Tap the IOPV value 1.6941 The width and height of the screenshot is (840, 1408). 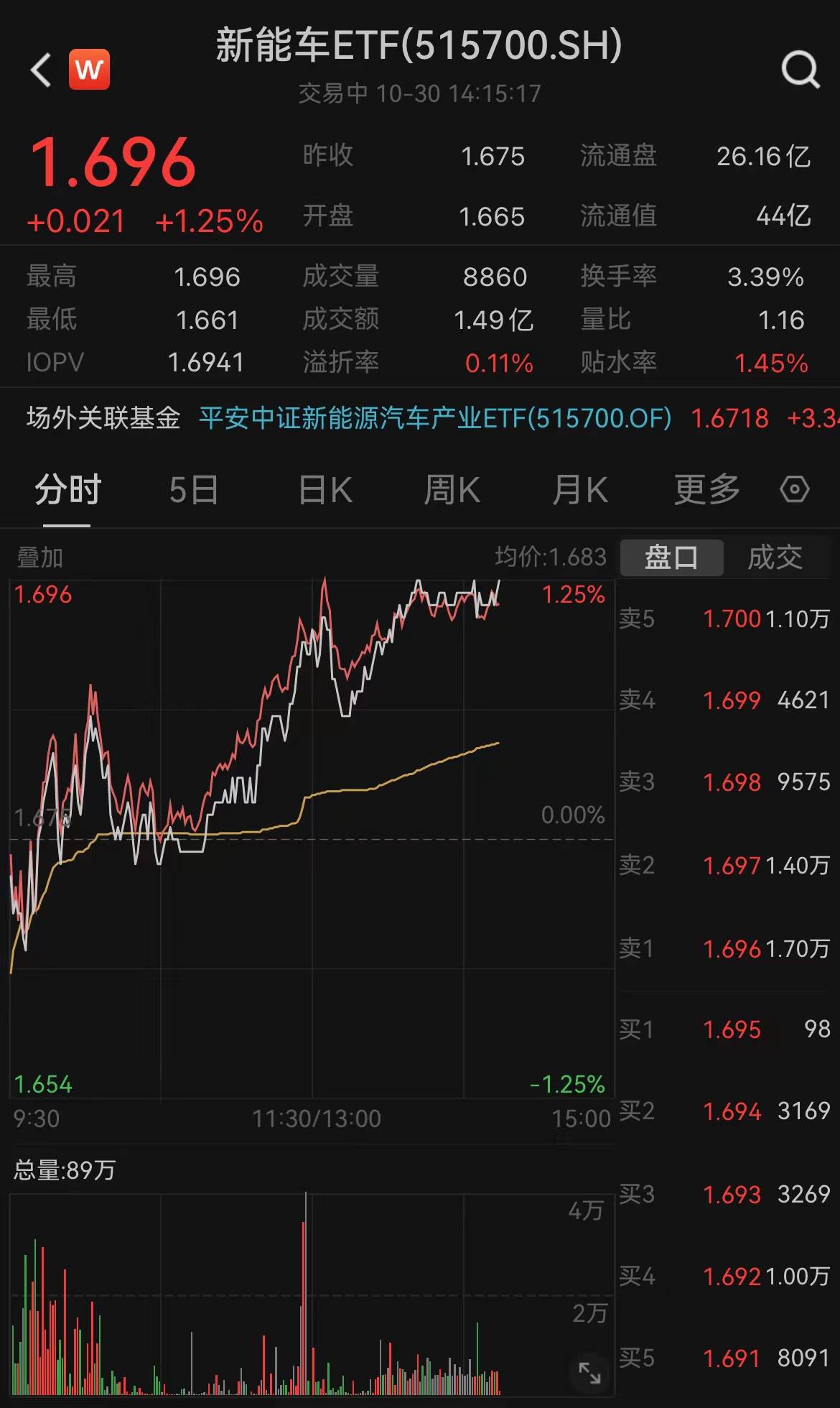click(207, 363)
